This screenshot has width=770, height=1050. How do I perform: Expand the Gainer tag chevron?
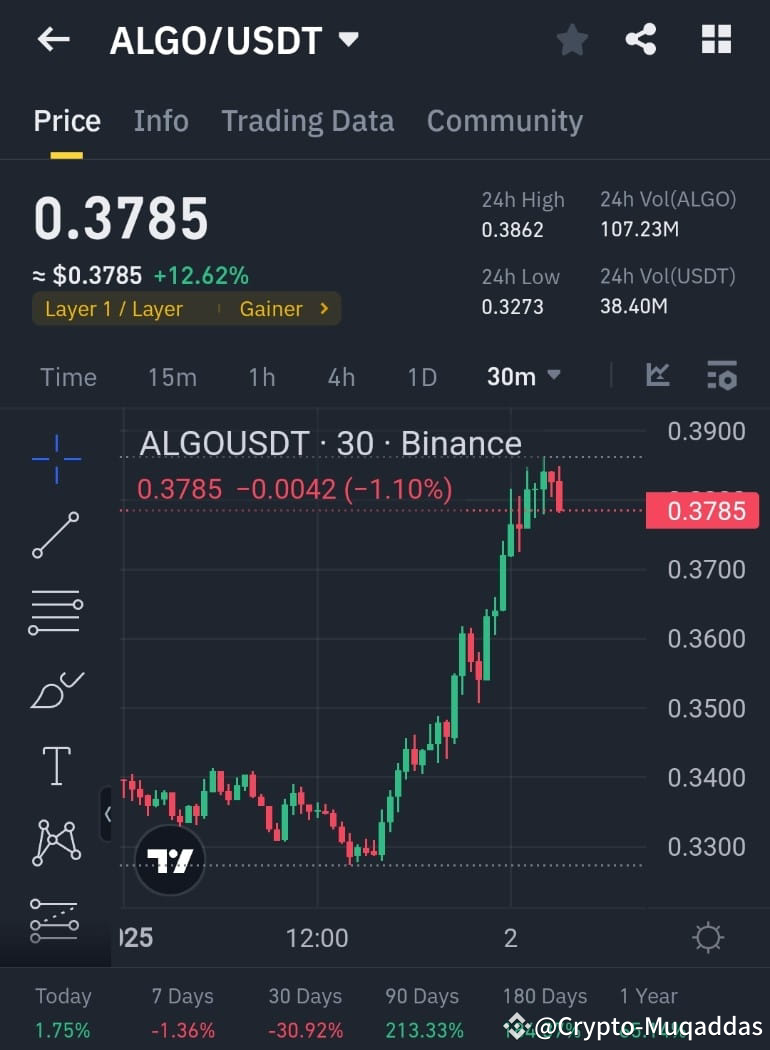pyautogui.click(x=323, y=309)
